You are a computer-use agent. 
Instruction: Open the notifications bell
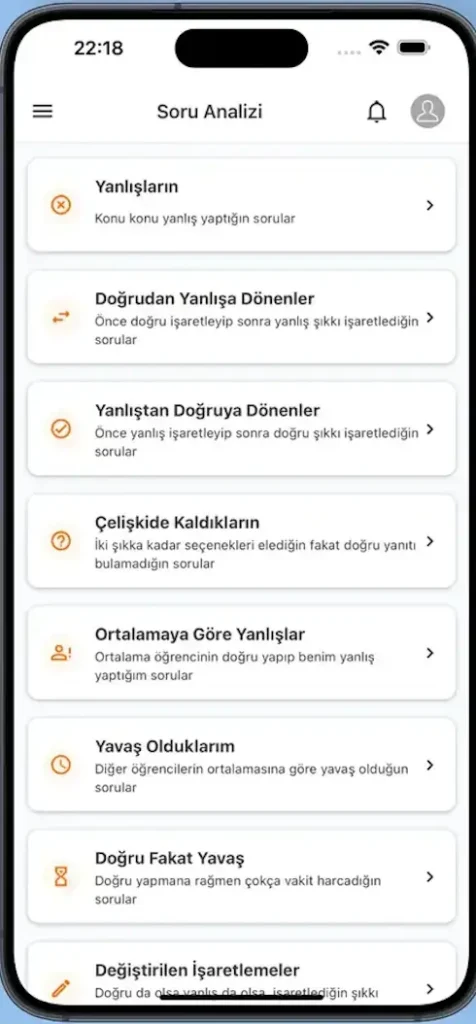click(x=376, y=112)
